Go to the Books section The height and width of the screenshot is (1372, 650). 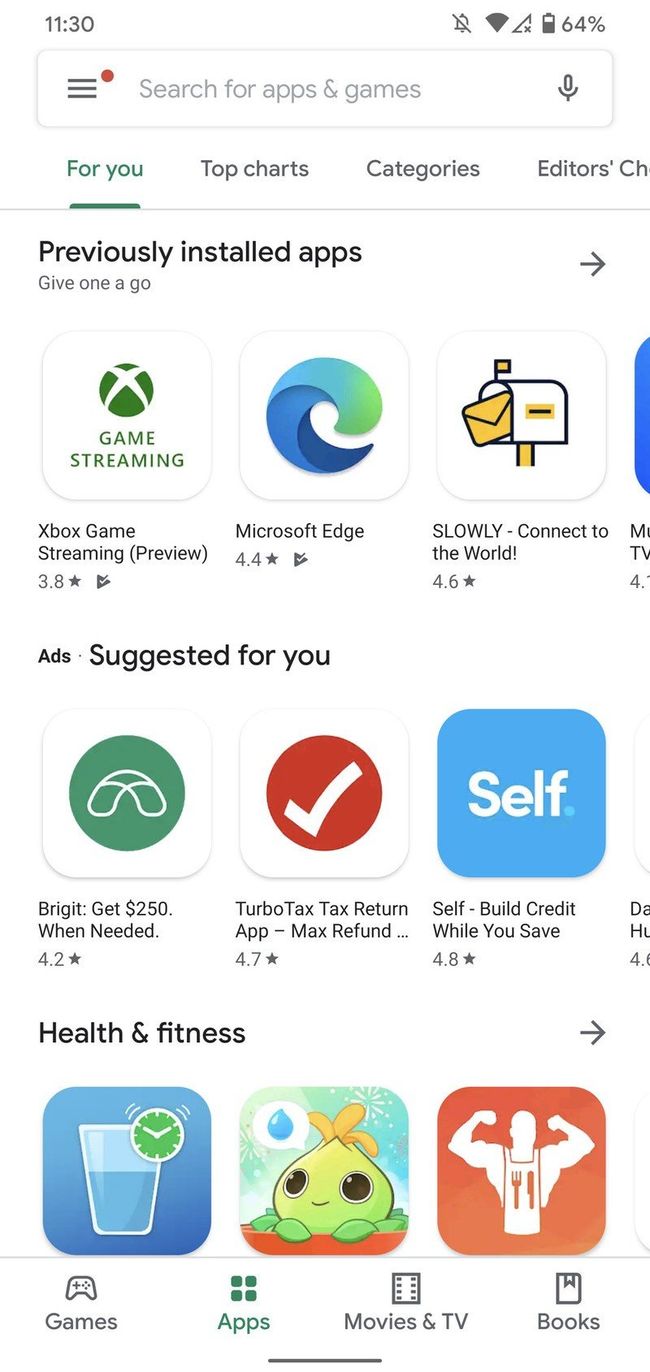pos(568,1303)
